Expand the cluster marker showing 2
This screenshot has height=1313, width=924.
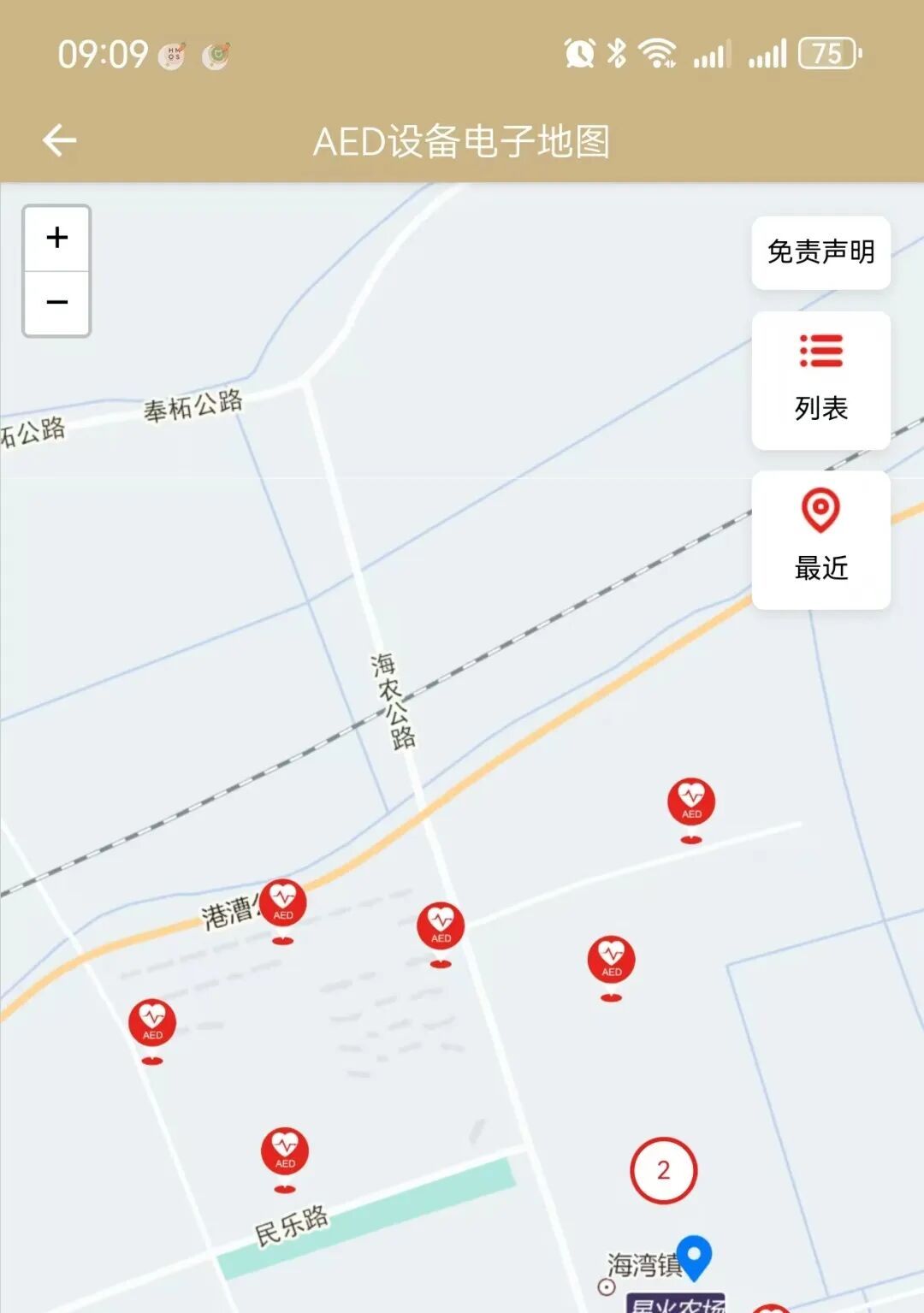[x=664, y=1170]
